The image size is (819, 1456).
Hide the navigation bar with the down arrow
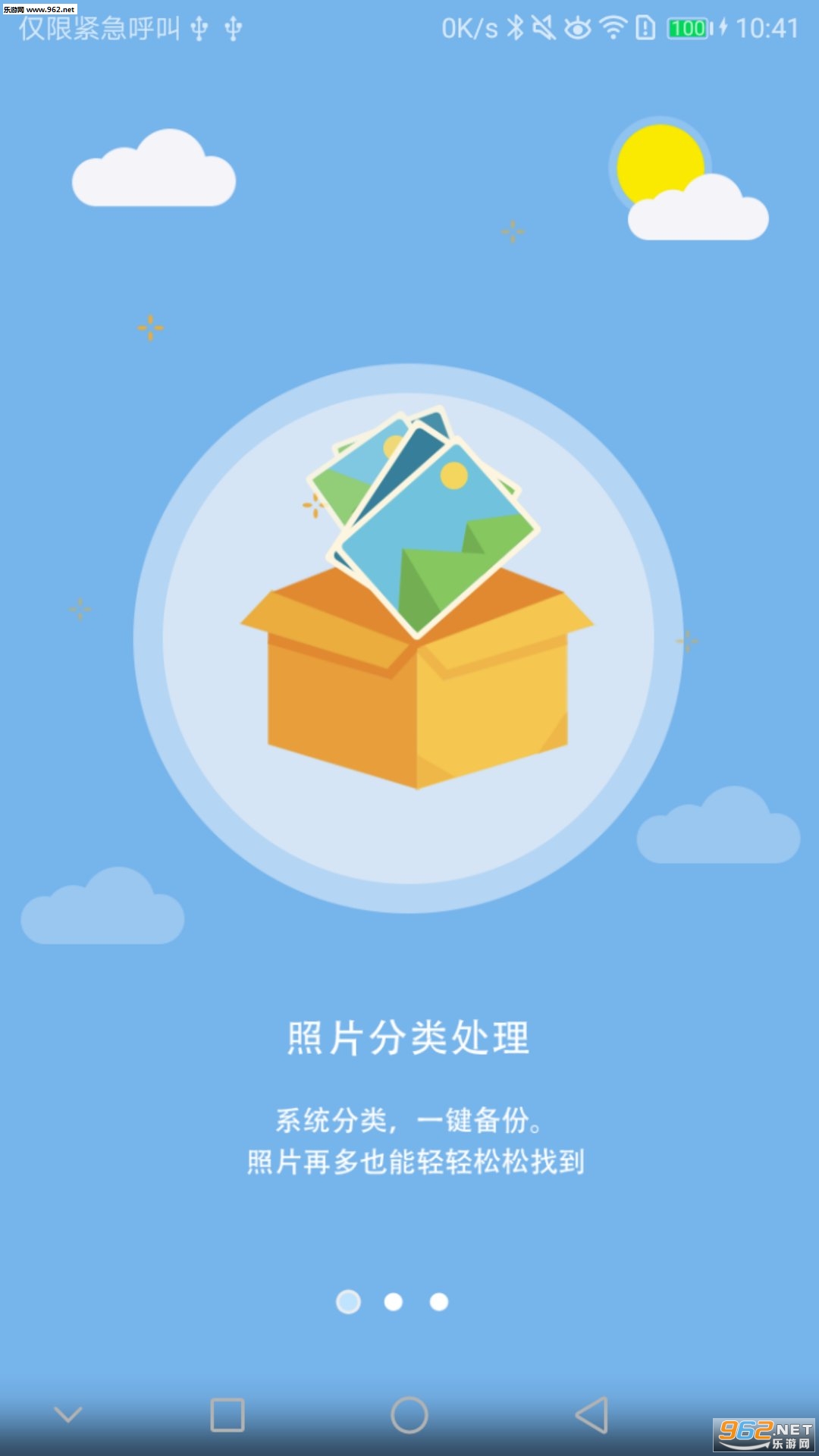pyautogui.click(x=68, y=1414)
